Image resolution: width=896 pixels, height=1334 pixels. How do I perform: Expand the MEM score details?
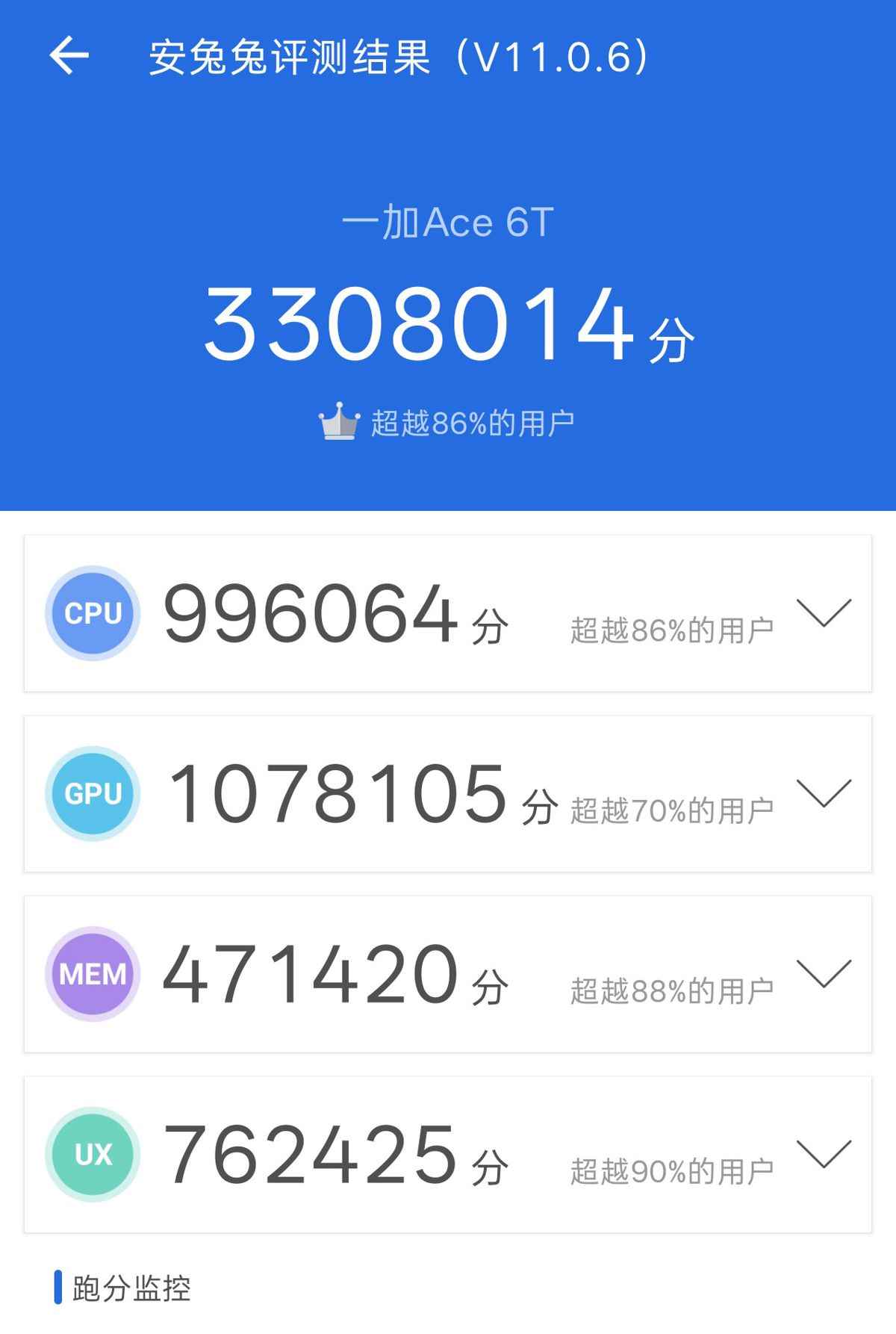[x=824, y=978]
